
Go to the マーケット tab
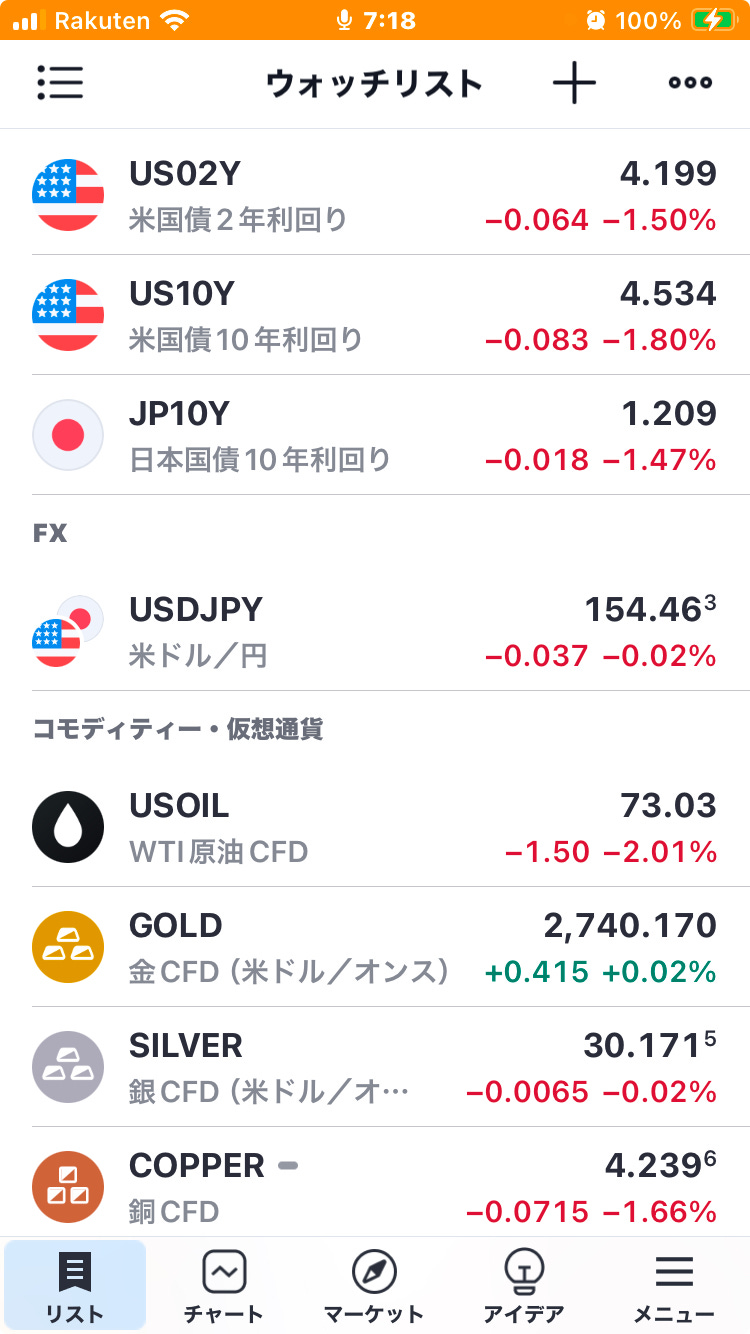(374, 1287)
